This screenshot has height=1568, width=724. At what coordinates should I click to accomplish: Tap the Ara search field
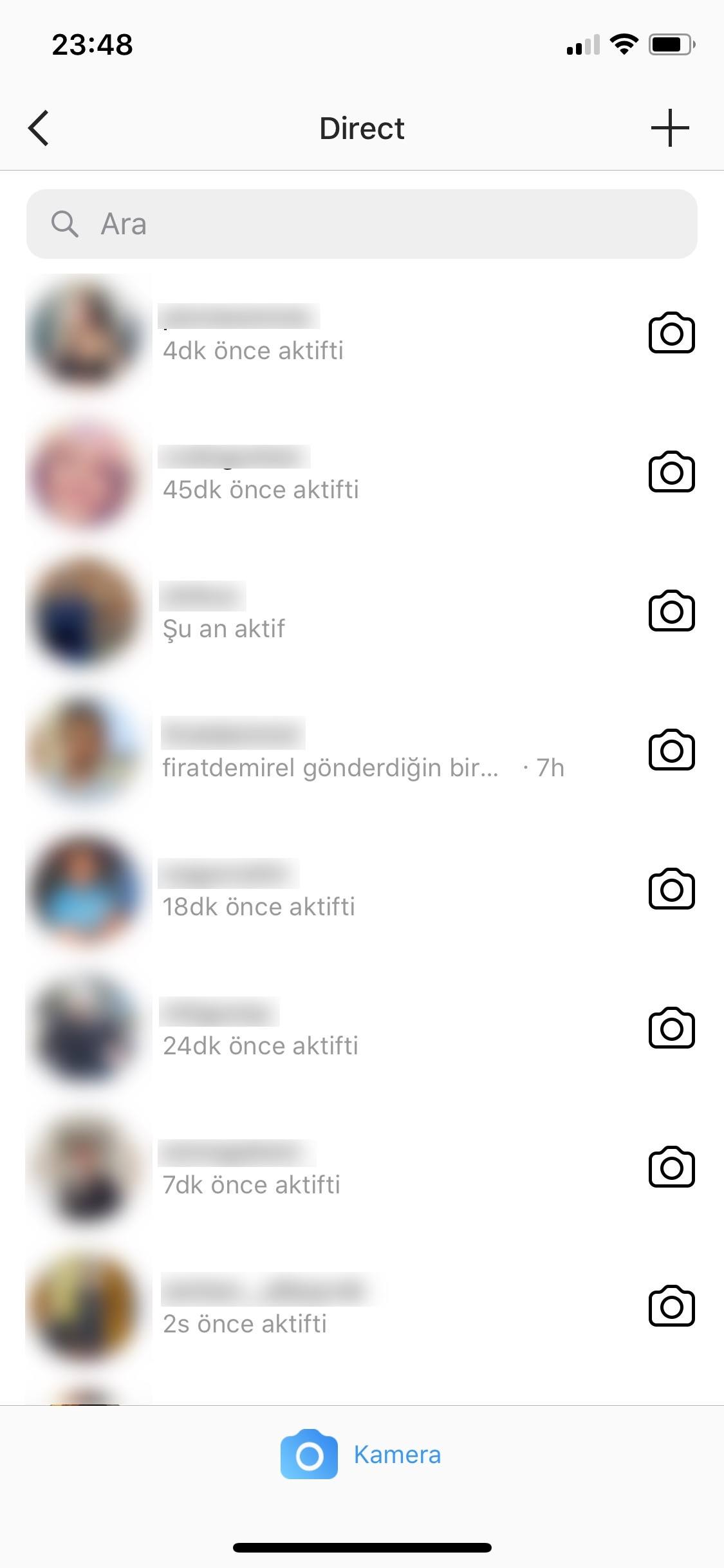362,224
